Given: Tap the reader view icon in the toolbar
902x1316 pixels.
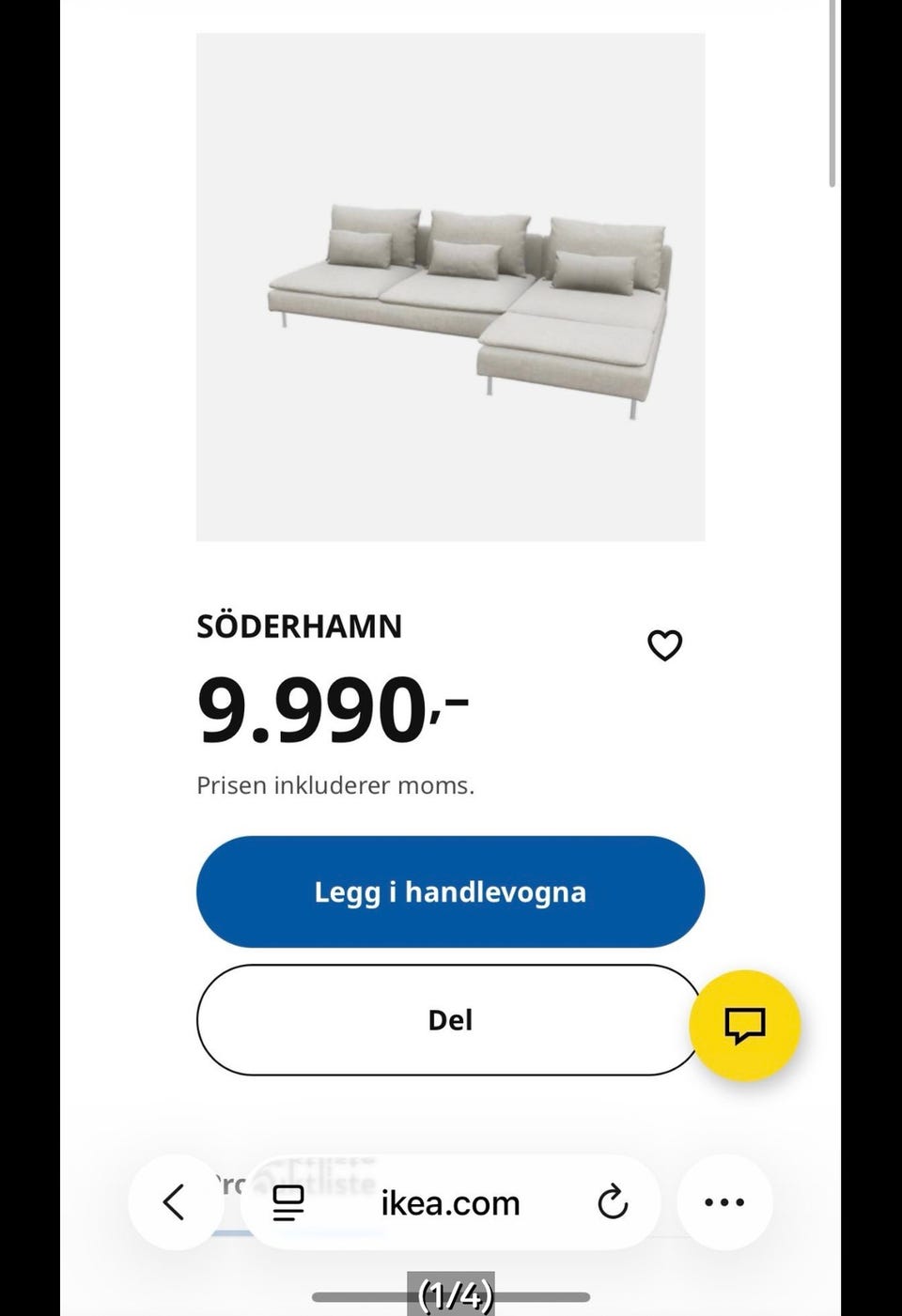Looking at the screenshot, I should click(x=288, y=1202).
